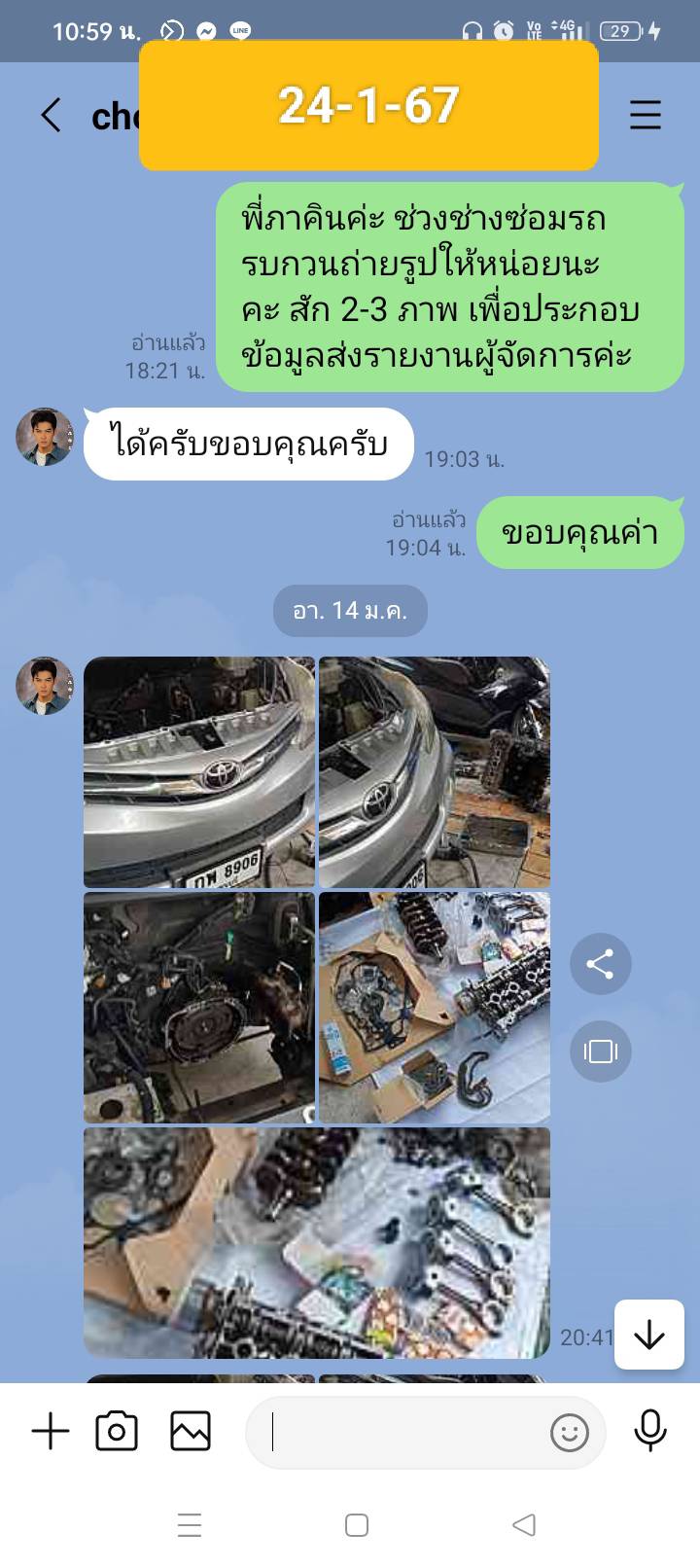The image size is (700, 1568).
Task: Open the emoji and sticker picker
Action: tap(570, 1432)
